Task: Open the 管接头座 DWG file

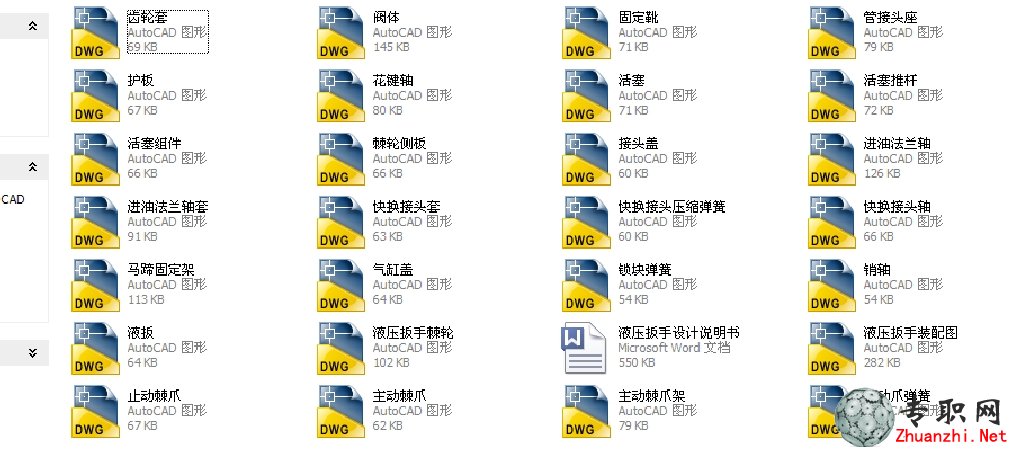Action: click(x=832, y=32)
